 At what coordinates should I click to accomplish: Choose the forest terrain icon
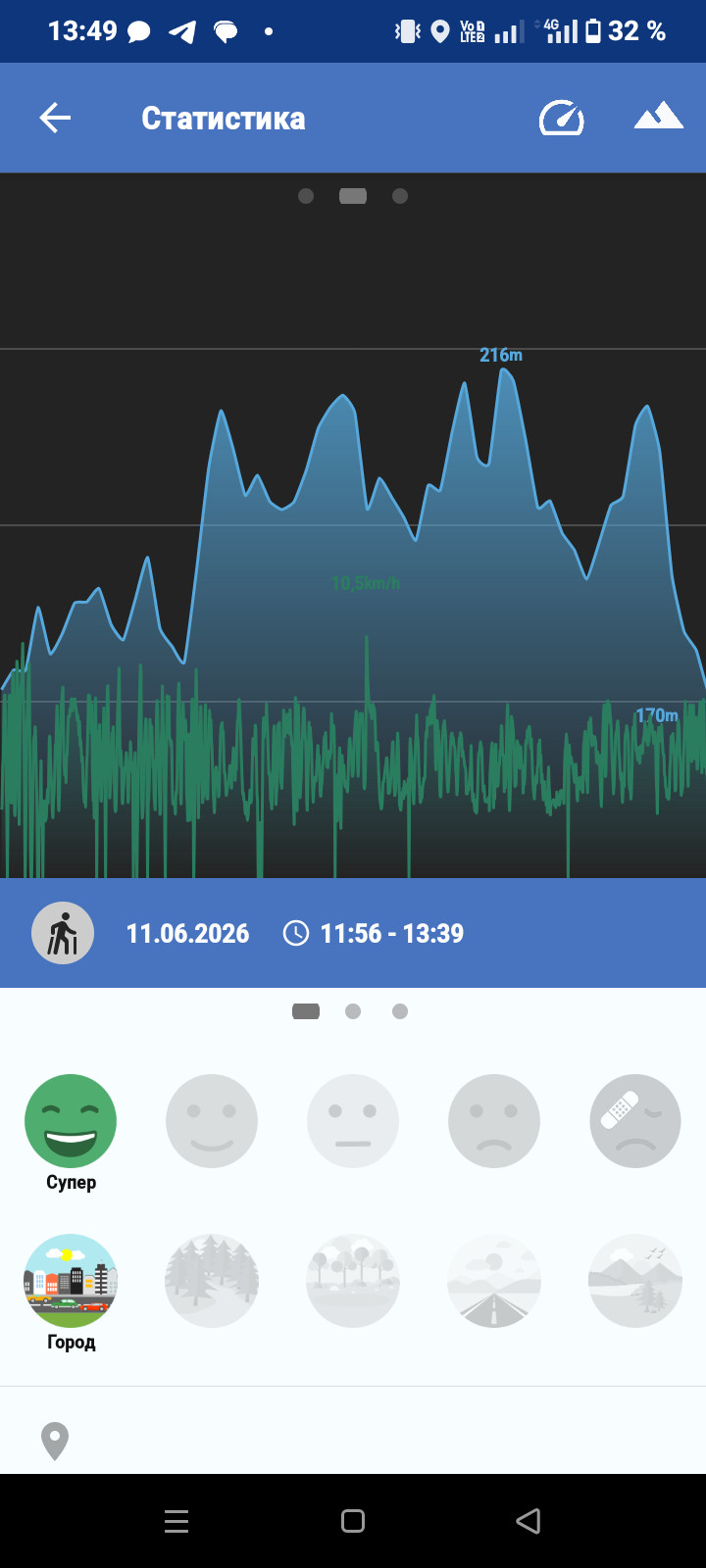click(x=212, y=1281)
